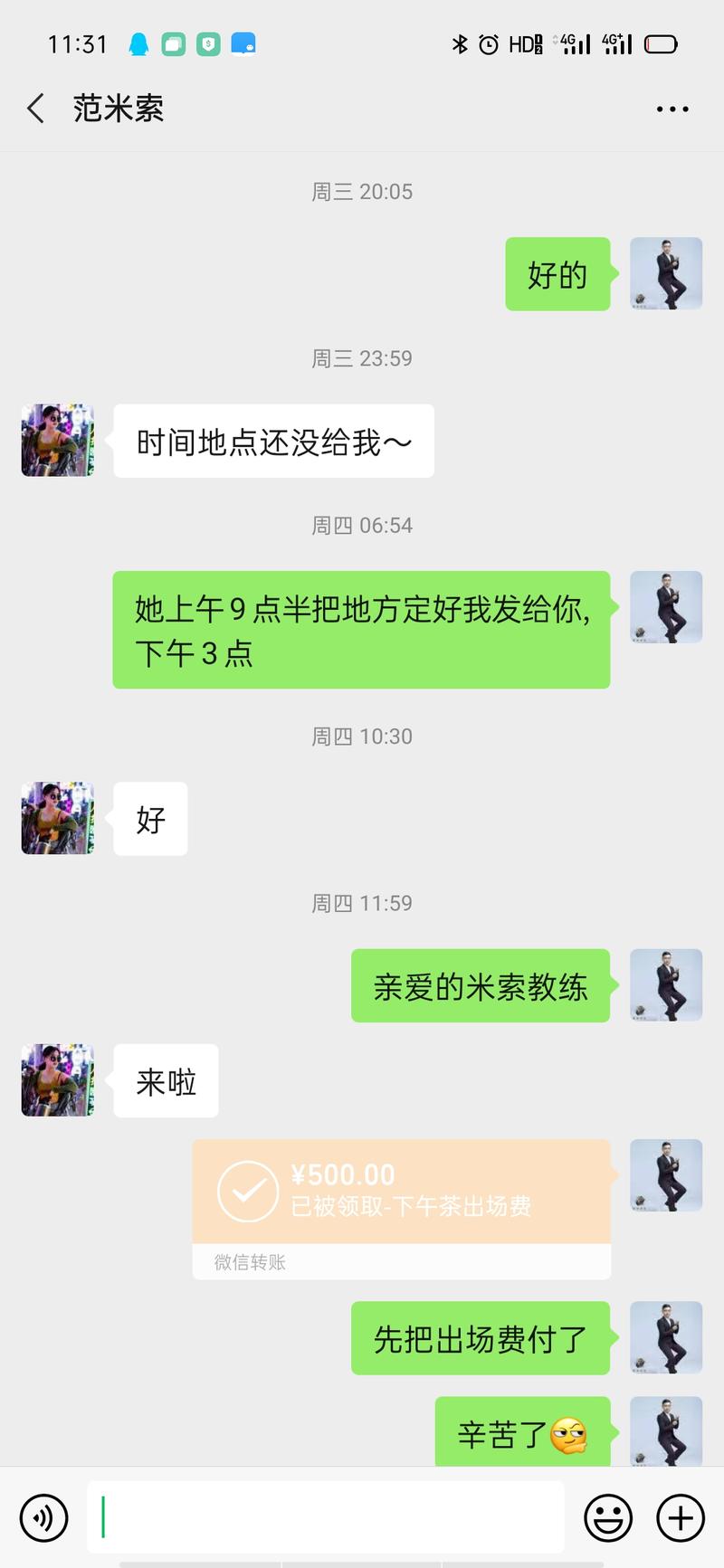
Task: Tap the 辛苦了 message with emoji
Action: (523, 1434)
